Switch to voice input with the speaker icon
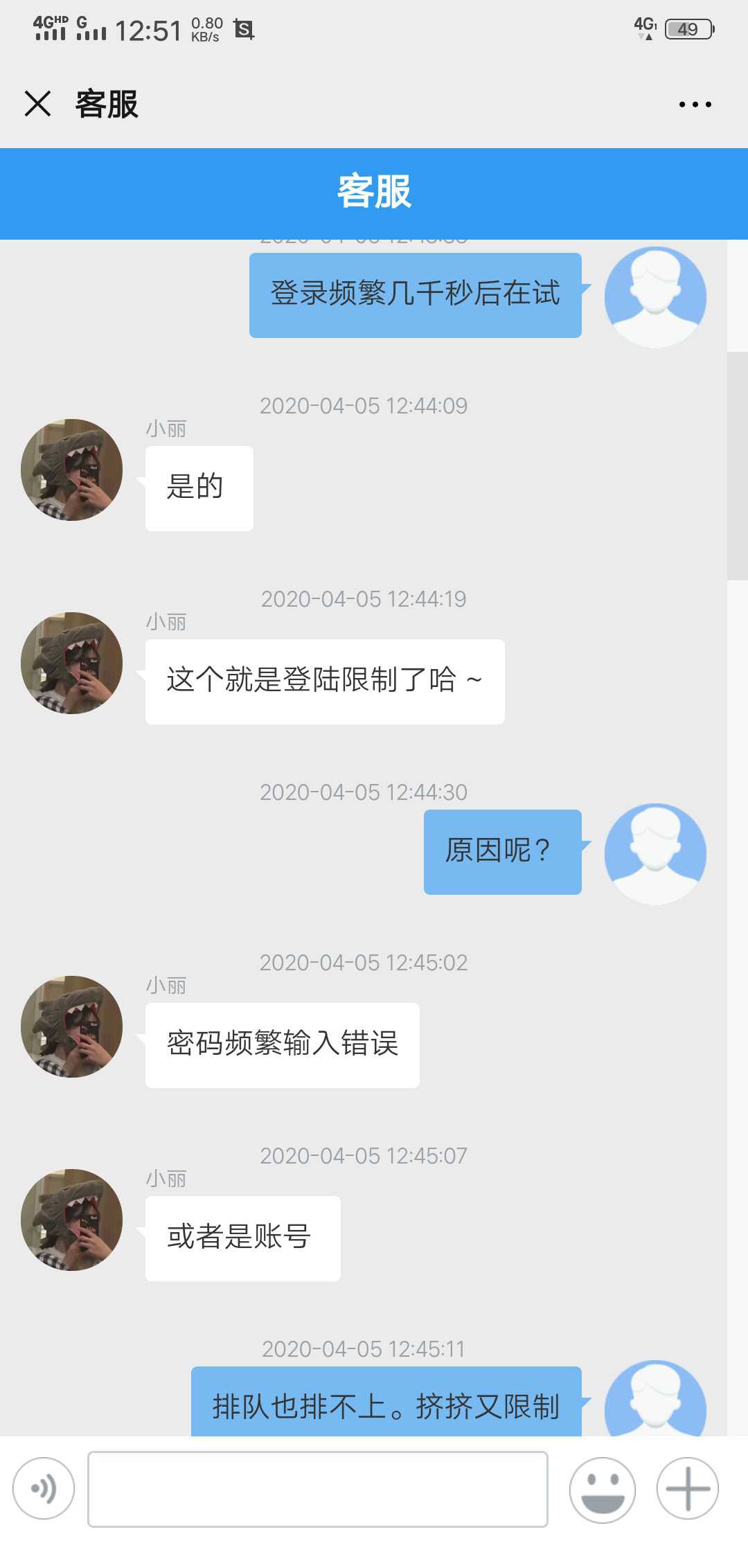The height and width of the screenshot is (1568, 748). coord(43,1490)
